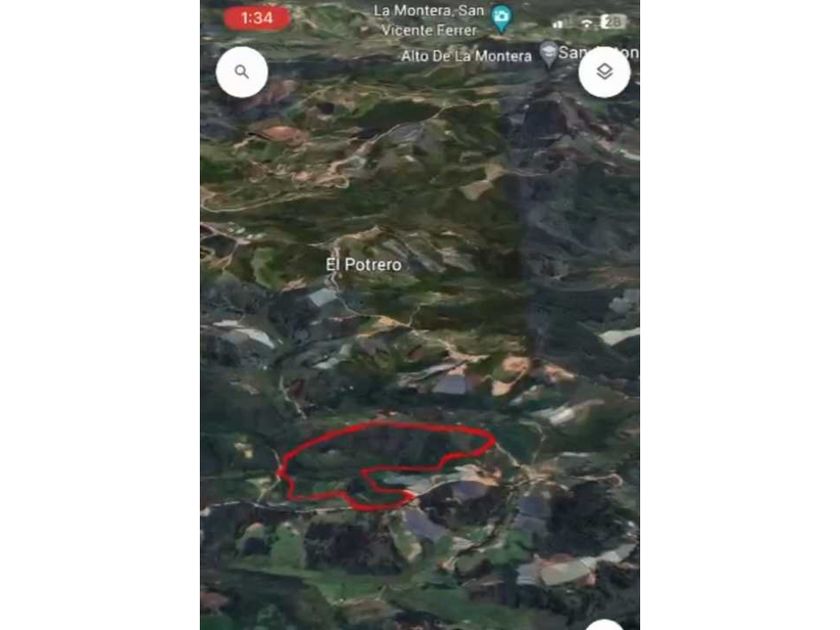Open the map layers selector
Viewport: 840px width, 630px height.
604,72
